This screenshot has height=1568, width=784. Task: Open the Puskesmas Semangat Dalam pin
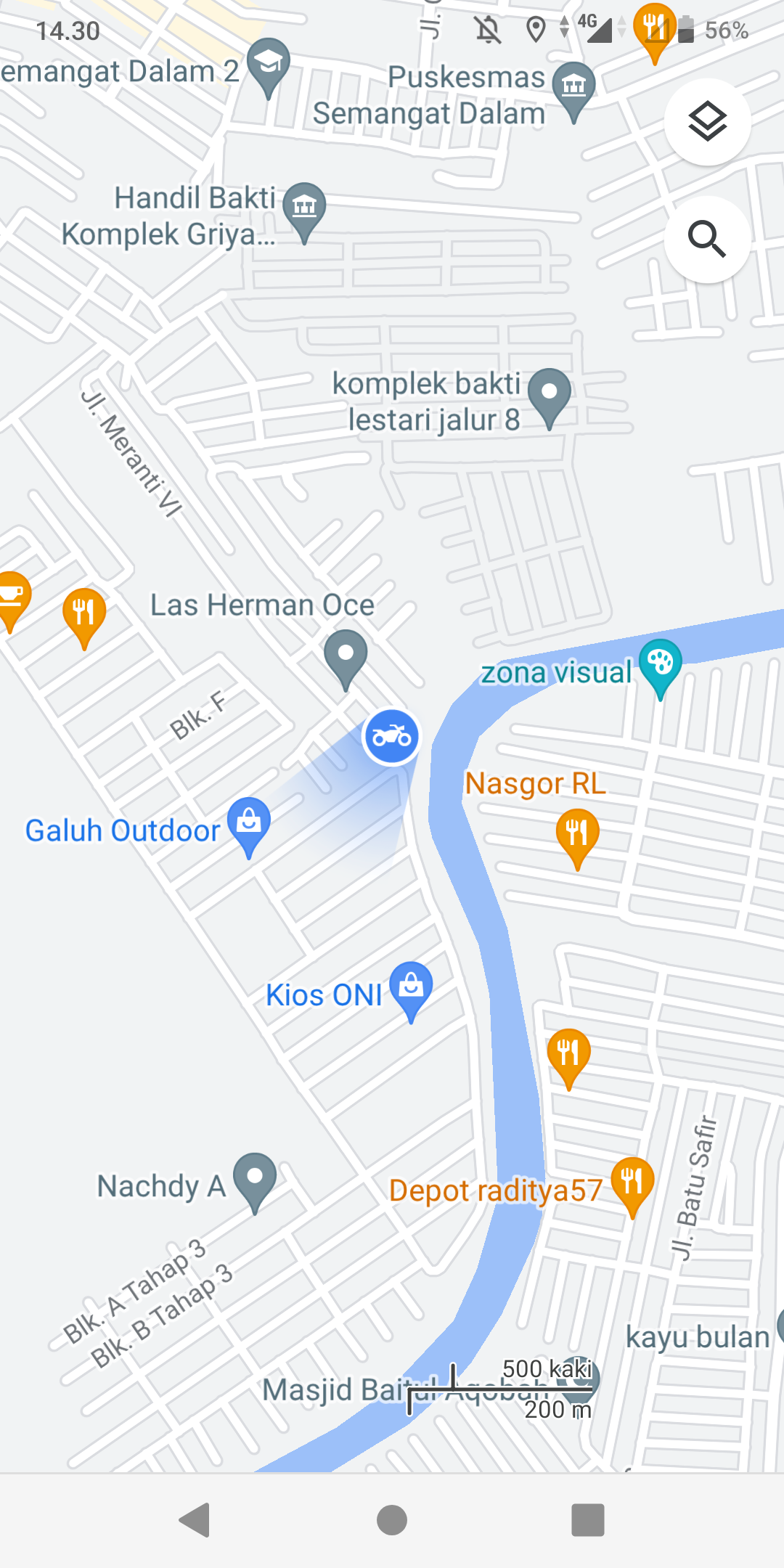click(x=573, y=87)
